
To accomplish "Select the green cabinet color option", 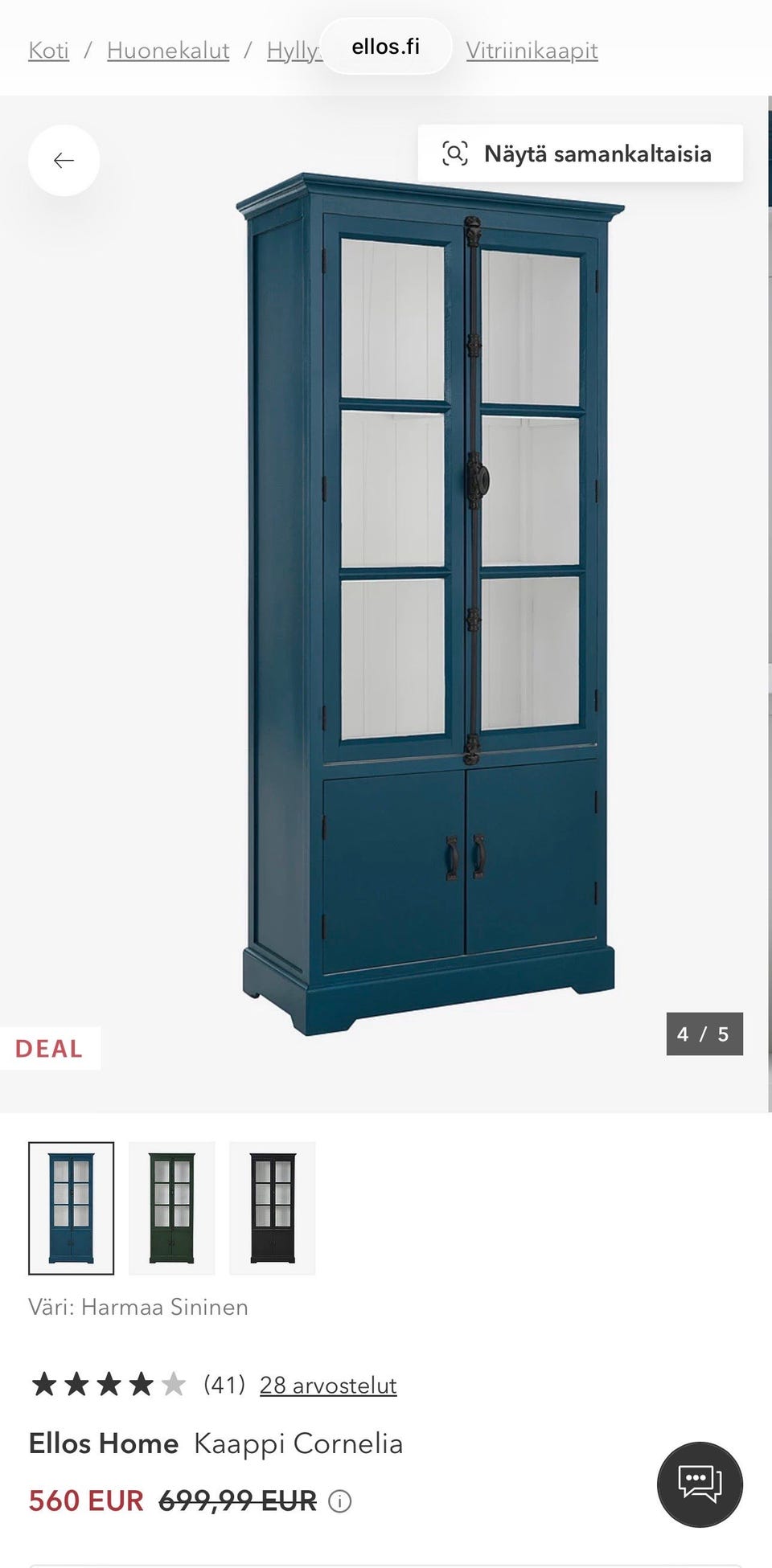I will click(x=171, y=1208).
